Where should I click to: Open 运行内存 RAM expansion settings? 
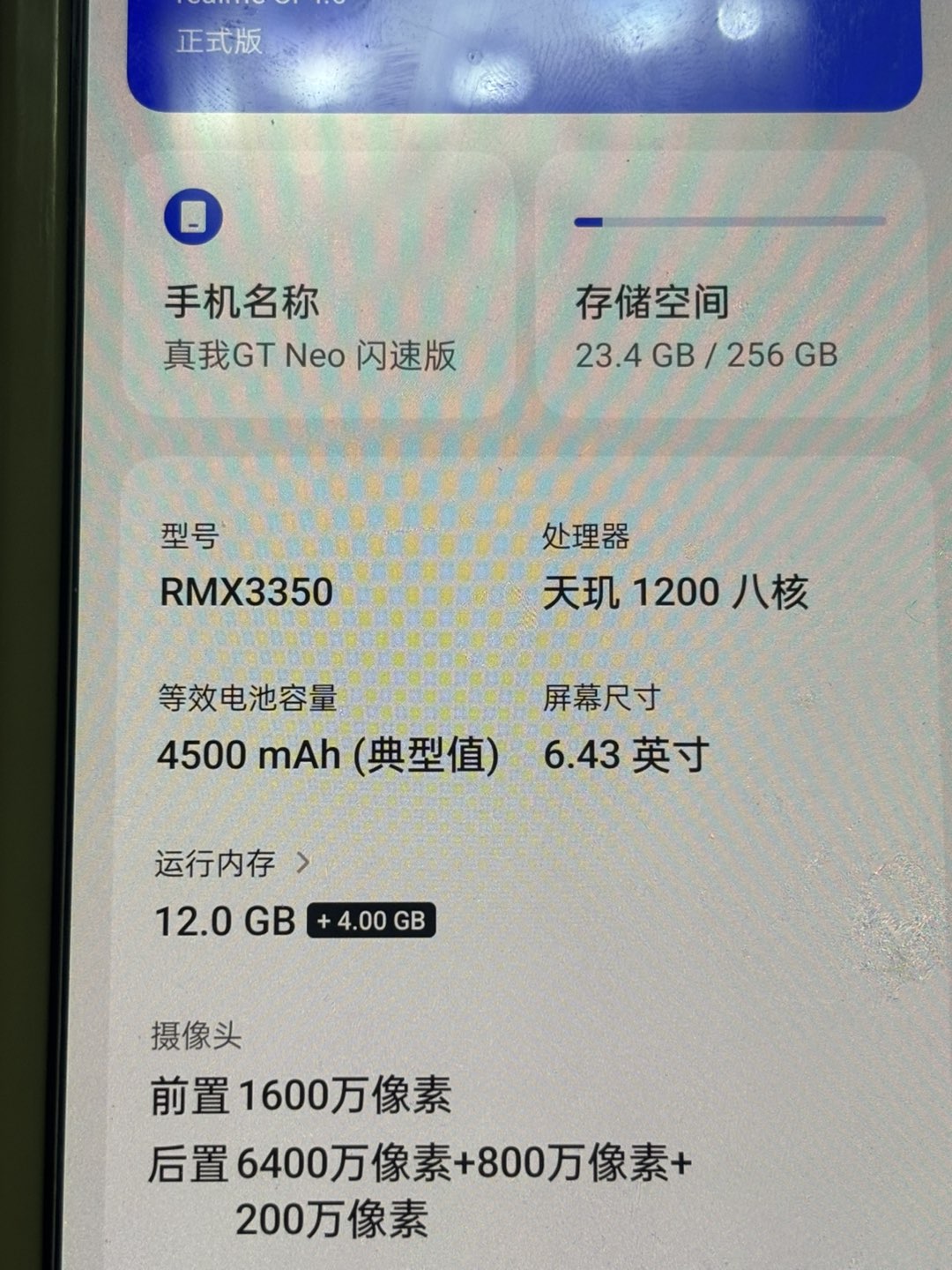pos(231,863)
